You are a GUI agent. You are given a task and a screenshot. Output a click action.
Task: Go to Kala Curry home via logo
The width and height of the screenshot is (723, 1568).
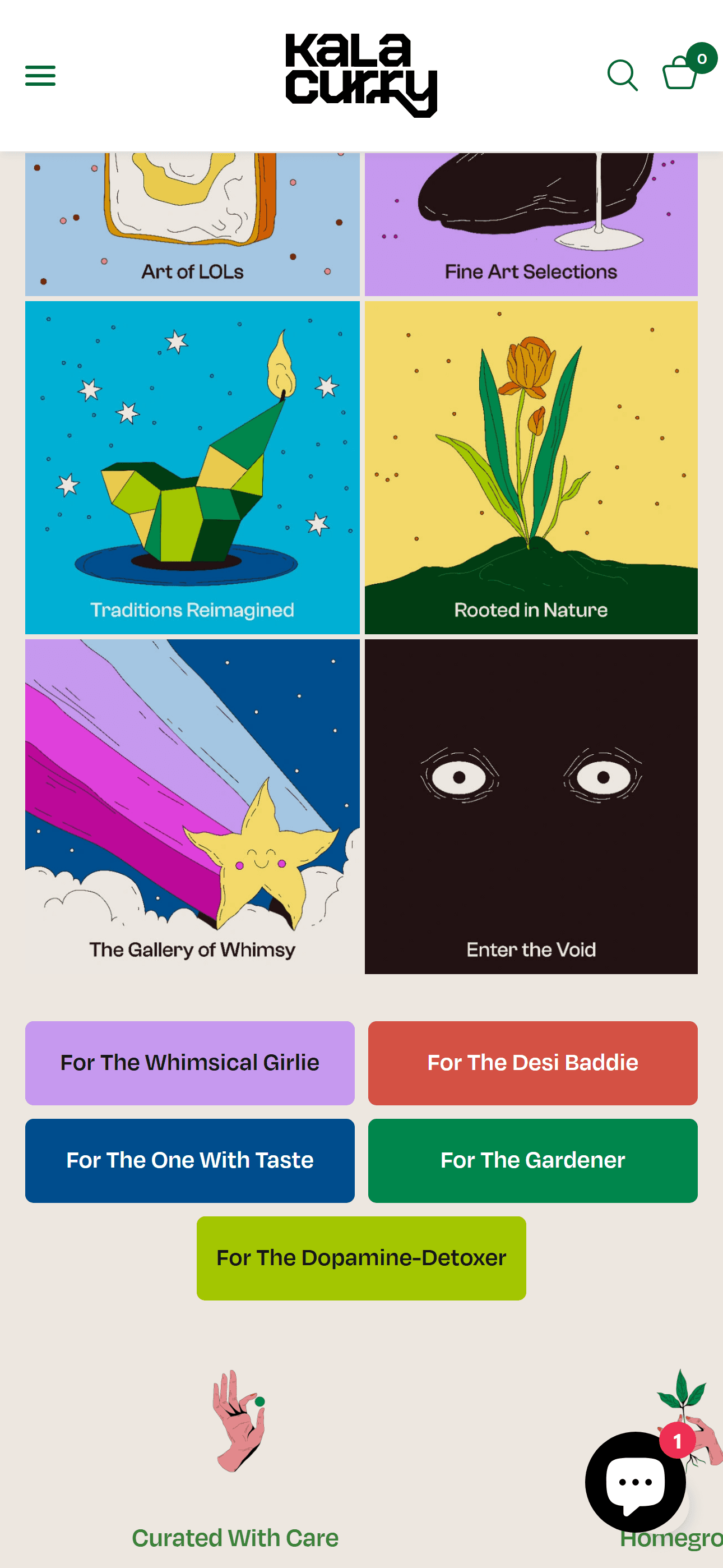click(x=361, y=76)
